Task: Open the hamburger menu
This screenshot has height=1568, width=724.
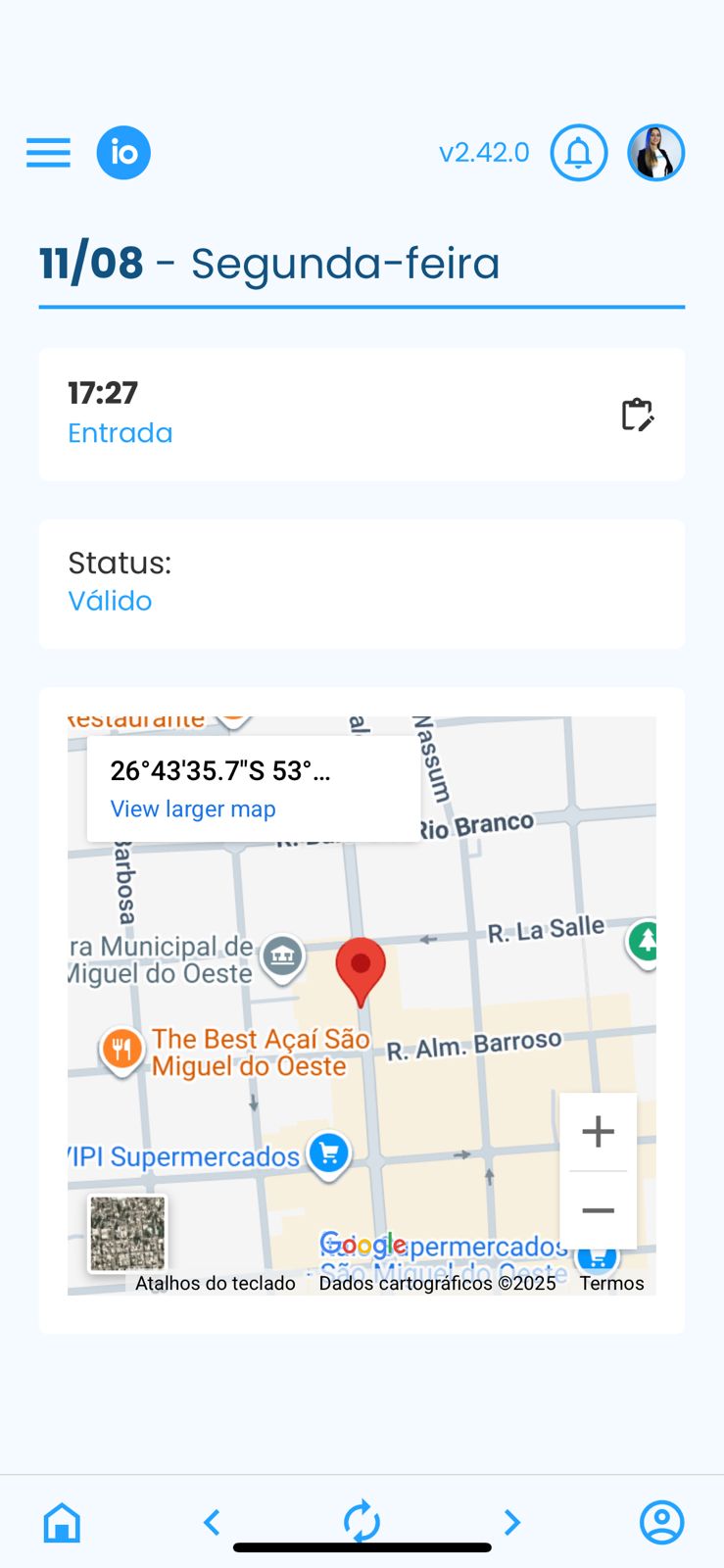Action: coord(48,153)
